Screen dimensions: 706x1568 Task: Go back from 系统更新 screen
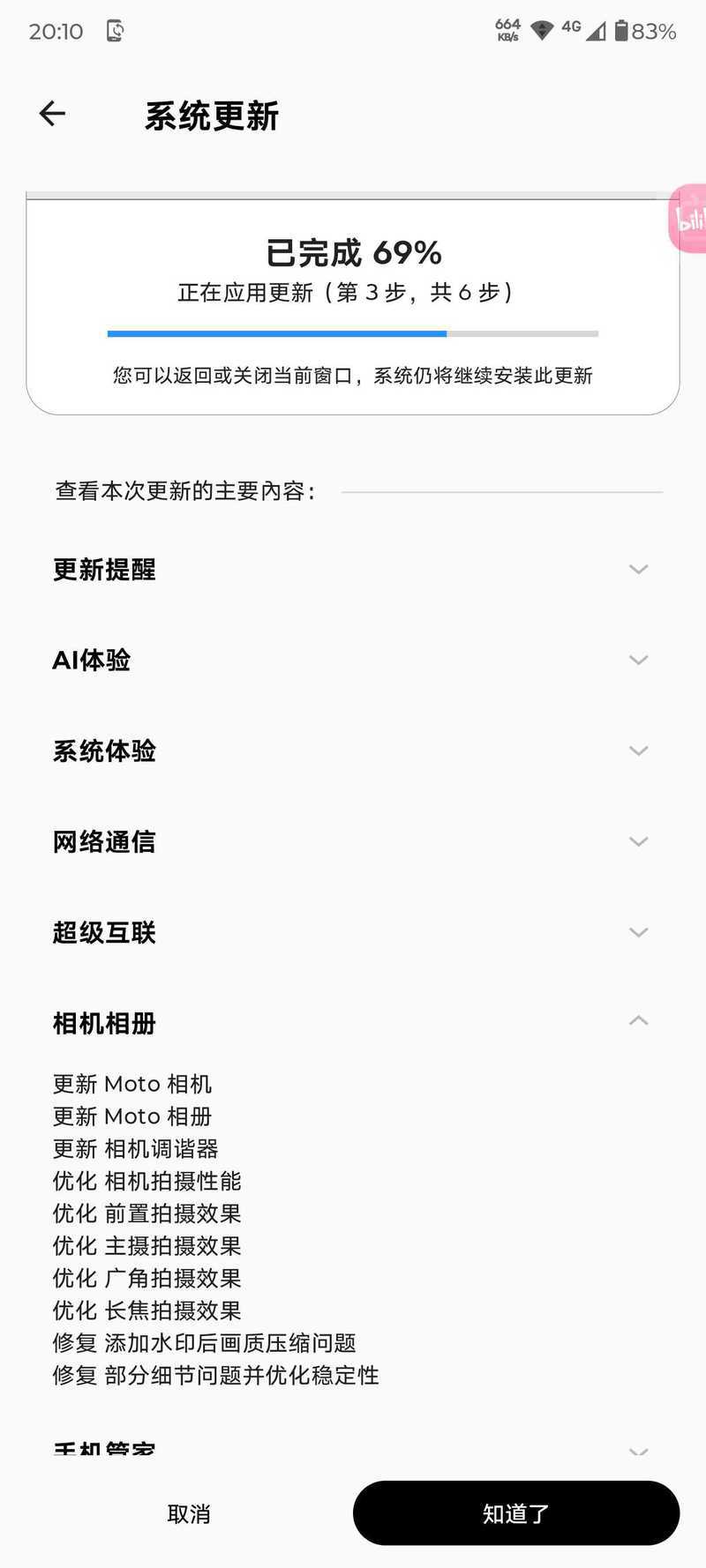pos(52,114)
